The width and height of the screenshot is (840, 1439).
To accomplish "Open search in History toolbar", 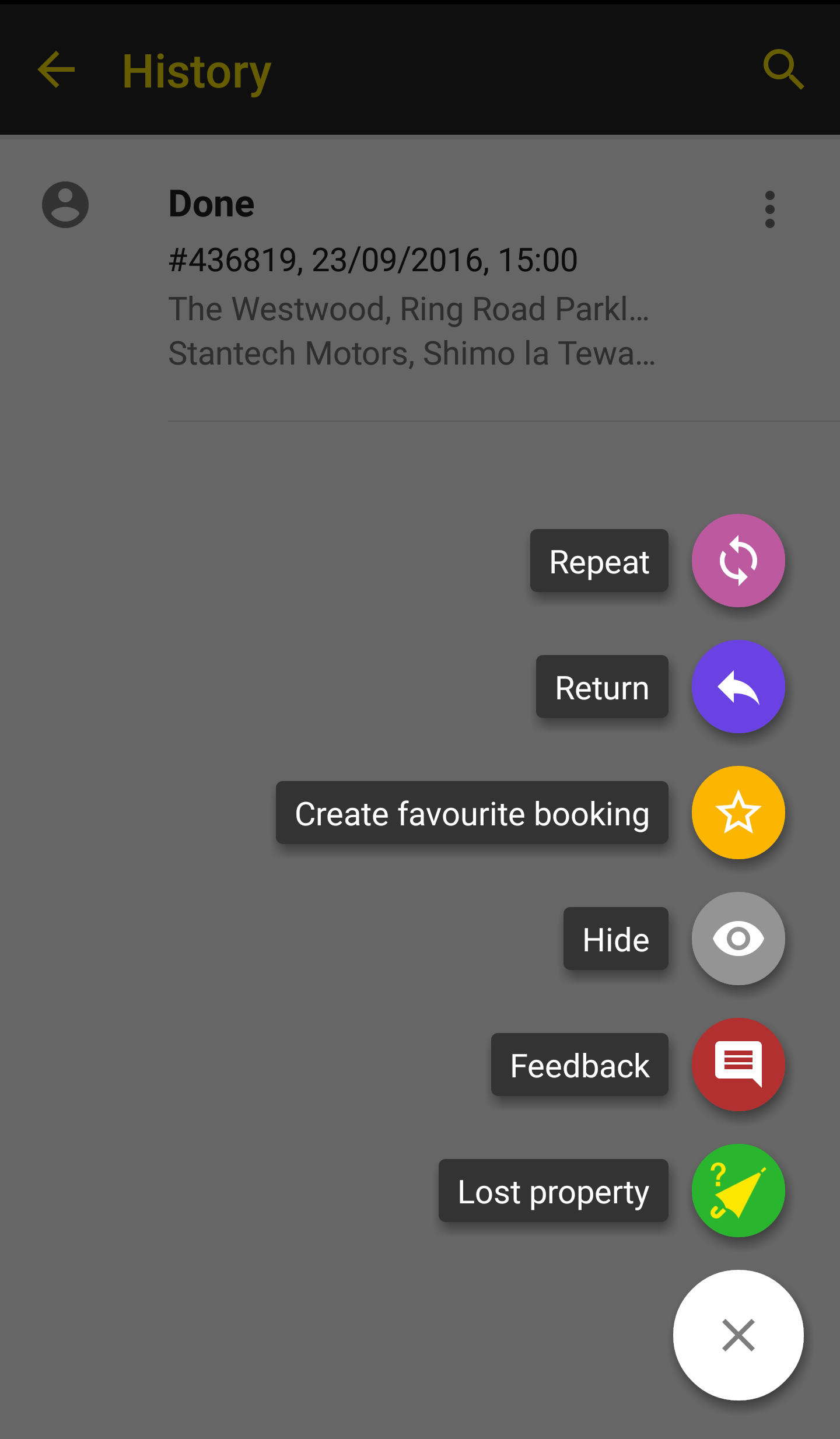I will pyautogui.click(x=783, y=69).
